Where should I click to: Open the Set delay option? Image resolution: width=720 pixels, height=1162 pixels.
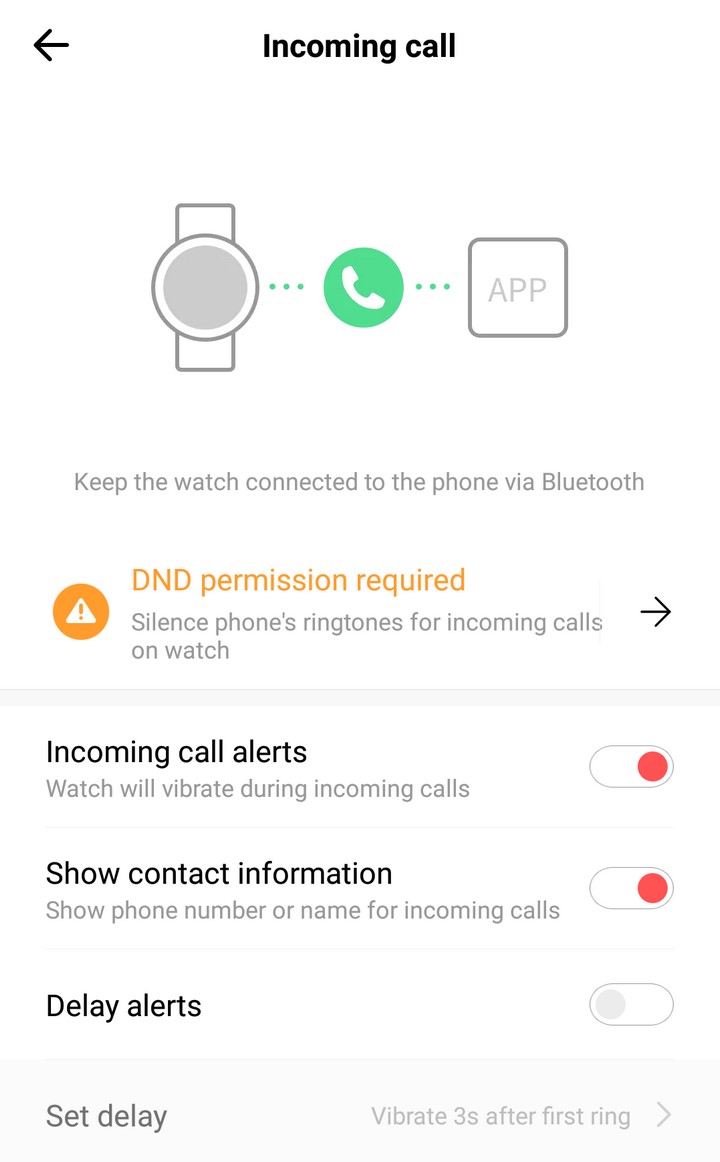click(360, 1115)
